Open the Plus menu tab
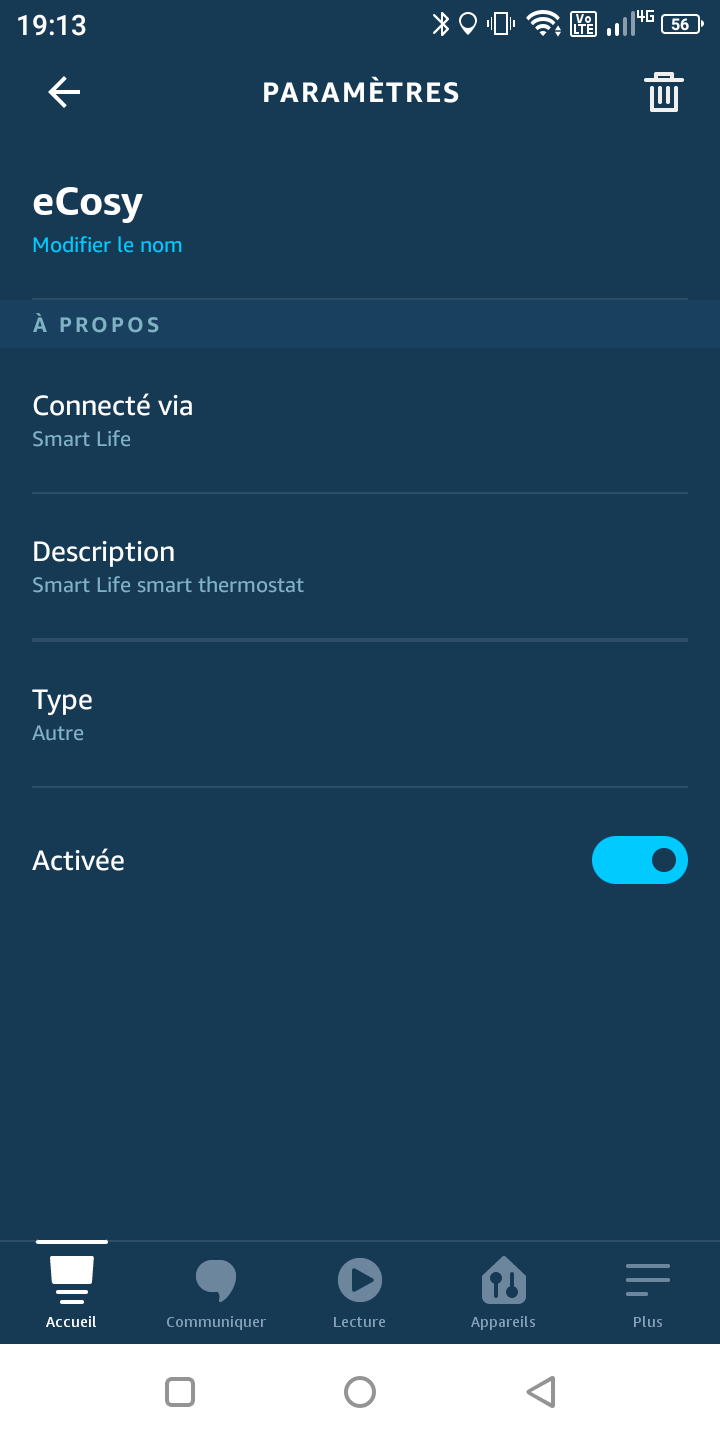This screenshot has width=720, height=1440. [x=648, y=1292]
